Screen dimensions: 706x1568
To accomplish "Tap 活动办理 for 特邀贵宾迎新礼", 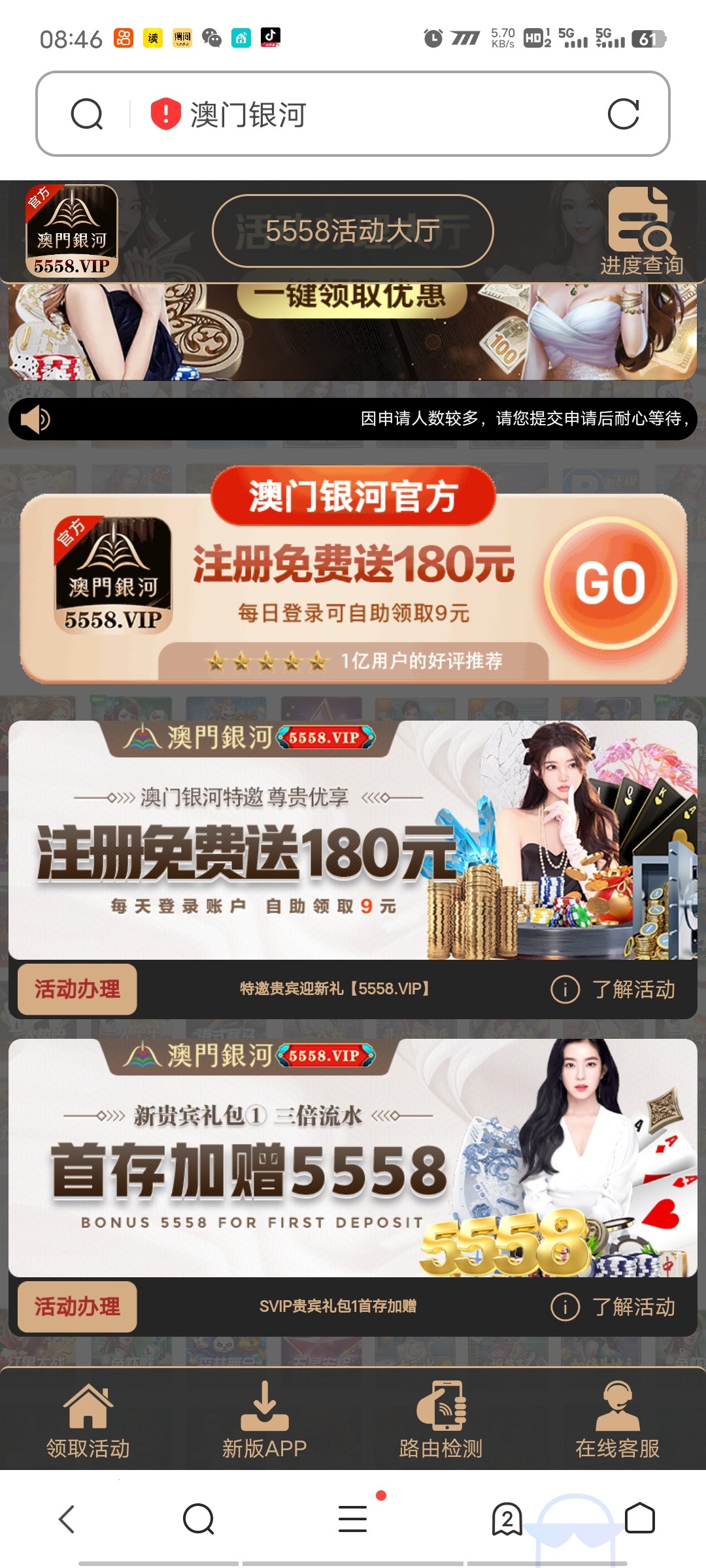I will (x=77, y=989).
